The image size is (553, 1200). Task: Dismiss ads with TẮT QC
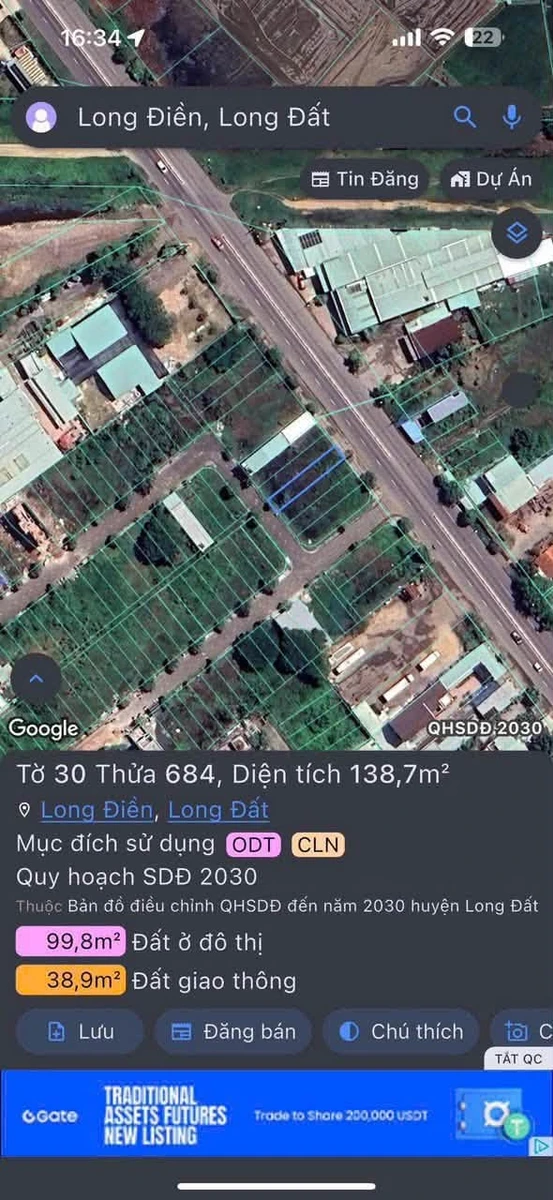tap(519, 1059)
